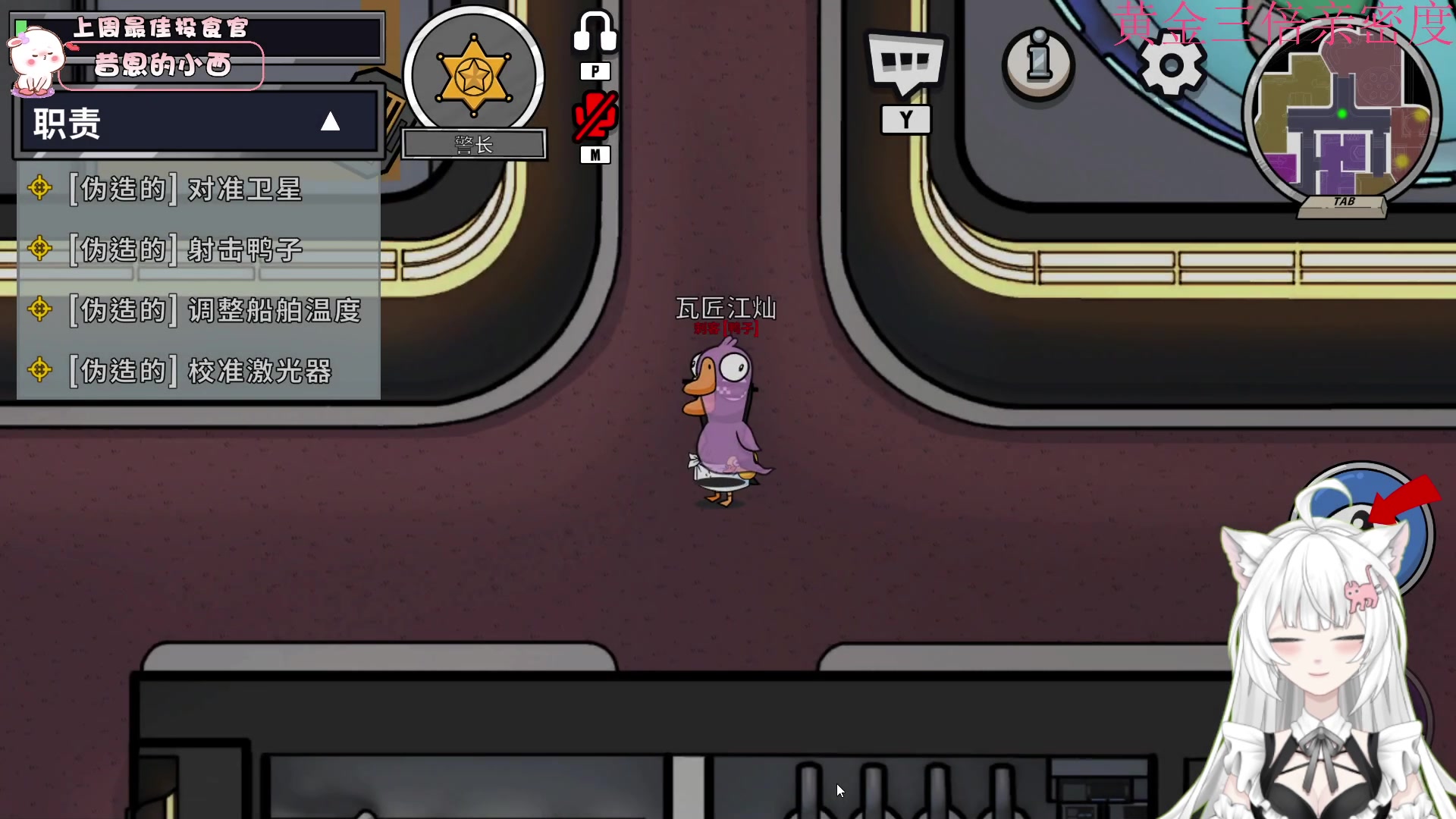Toggle the headphones audio icon
Viewport: 1456px width, 819px height.
[x=595, y=33]
